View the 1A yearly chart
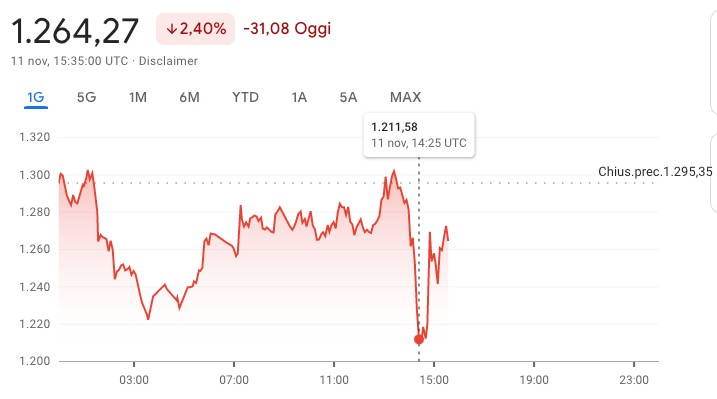The image size is (717, 399). point(299,97)
